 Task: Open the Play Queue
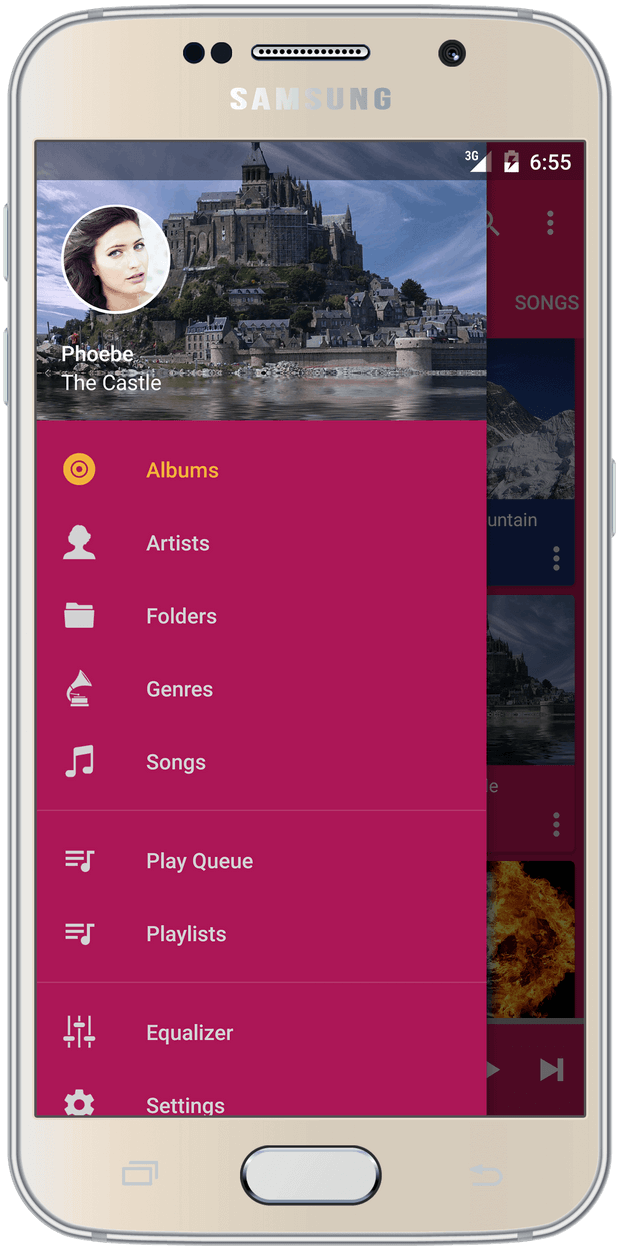(x=261, y=861)
